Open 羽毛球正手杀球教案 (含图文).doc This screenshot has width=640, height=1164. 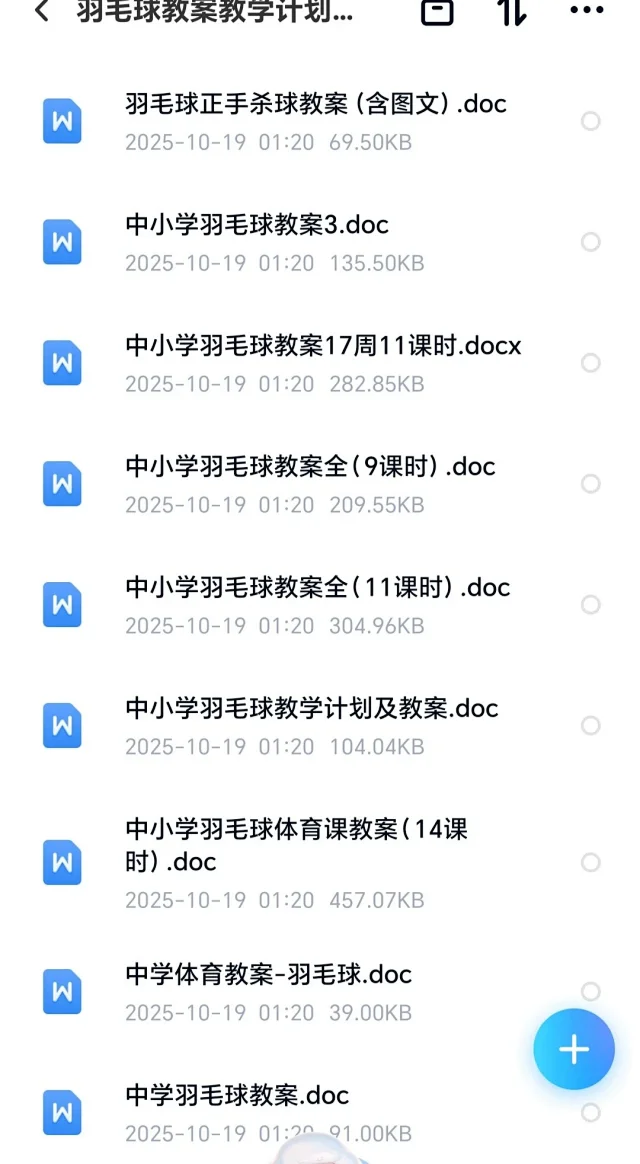pos(315,104)
